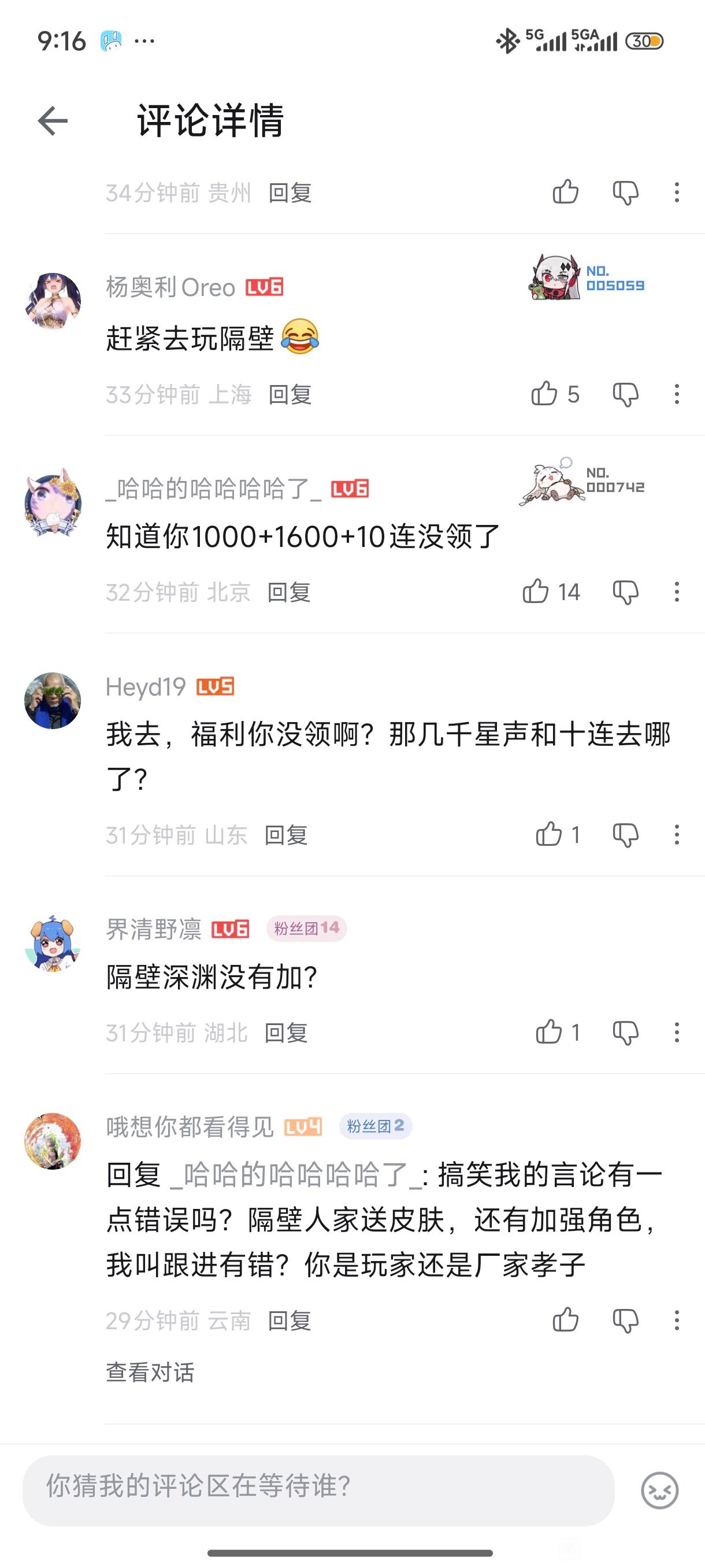Dislike Heyd19's comment
Image resolution: width=705 pixels, height=1568 pixels.
[625, 834]
